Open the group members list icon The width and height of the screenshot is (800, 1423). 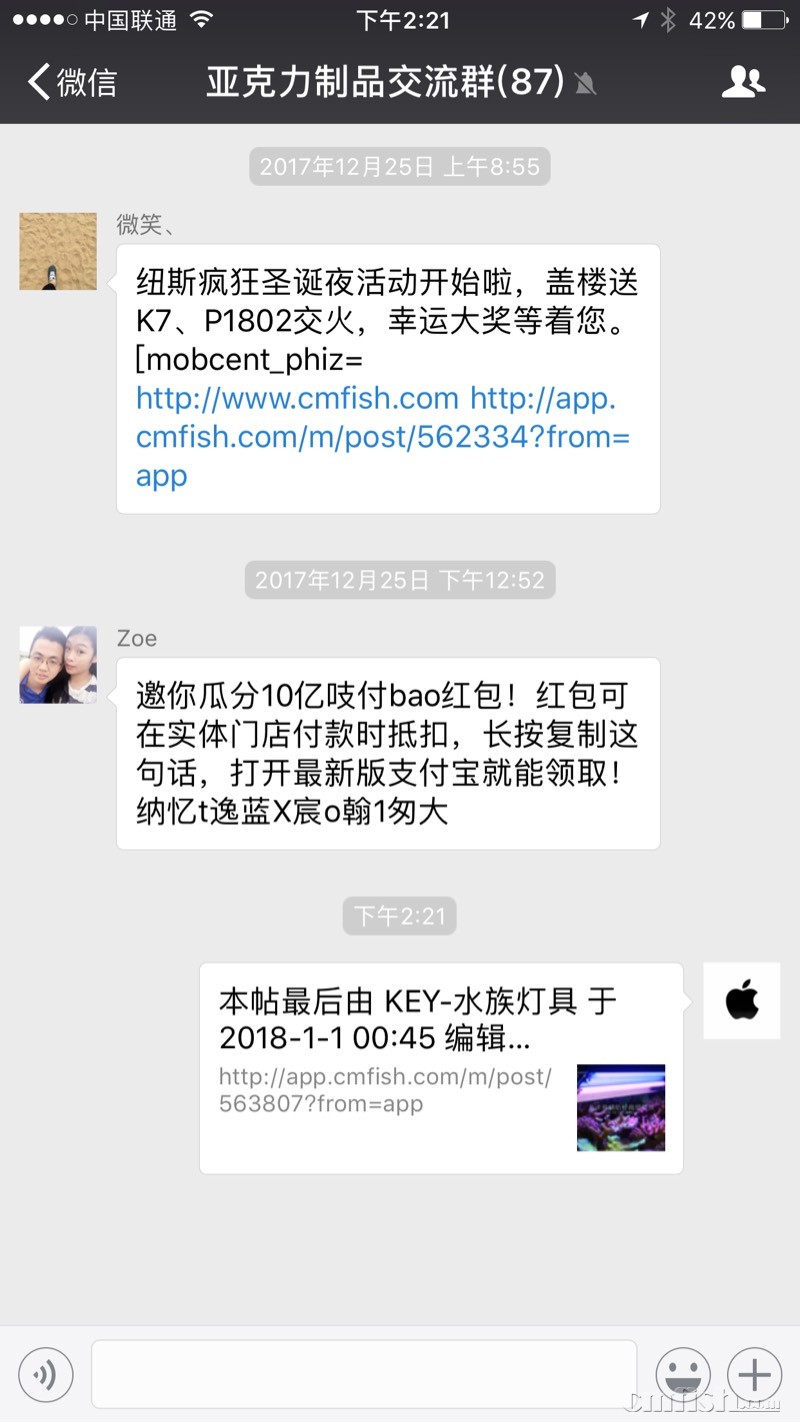tap(743, 82)
